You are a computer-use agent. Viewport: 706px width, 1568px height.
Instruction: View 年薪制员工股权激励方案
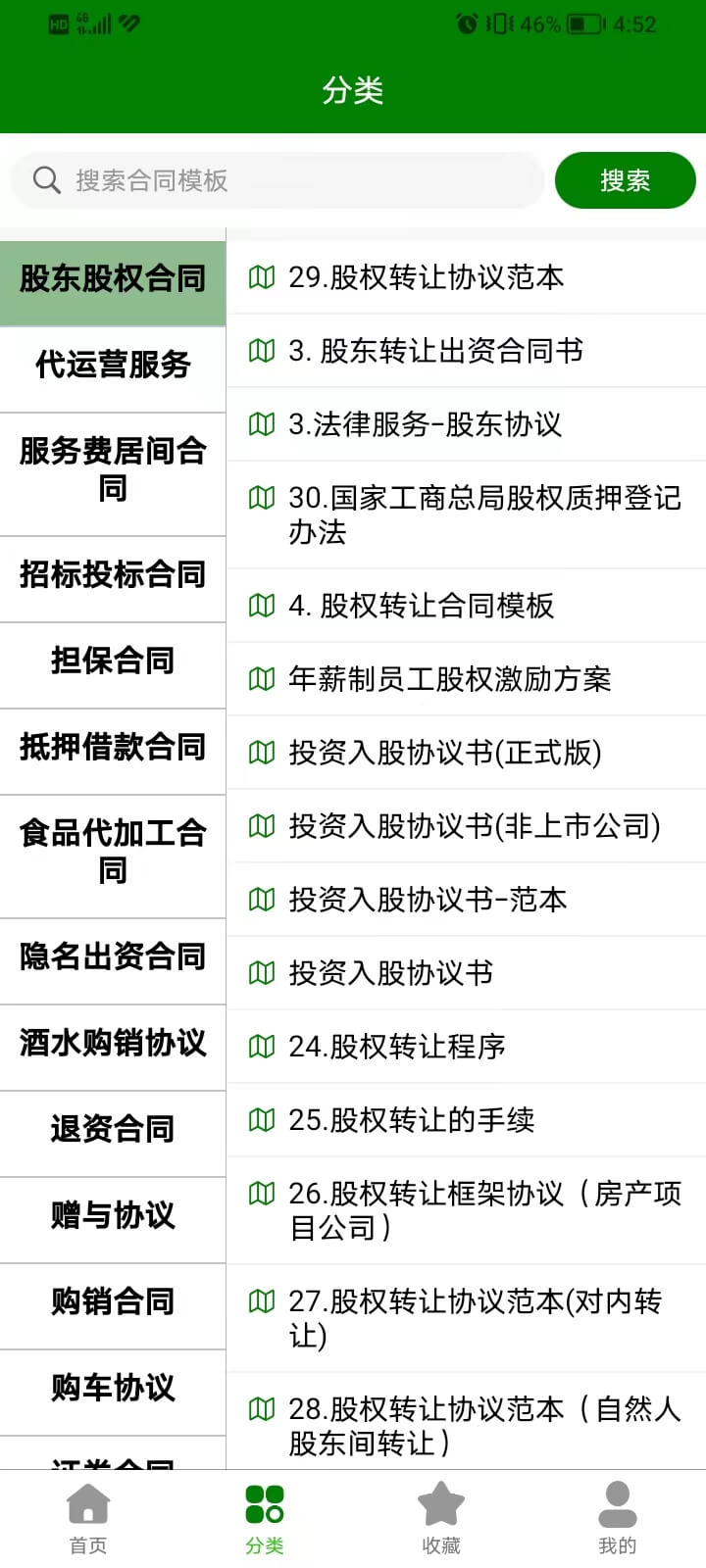pyautogui.click(x=467, y=679)
